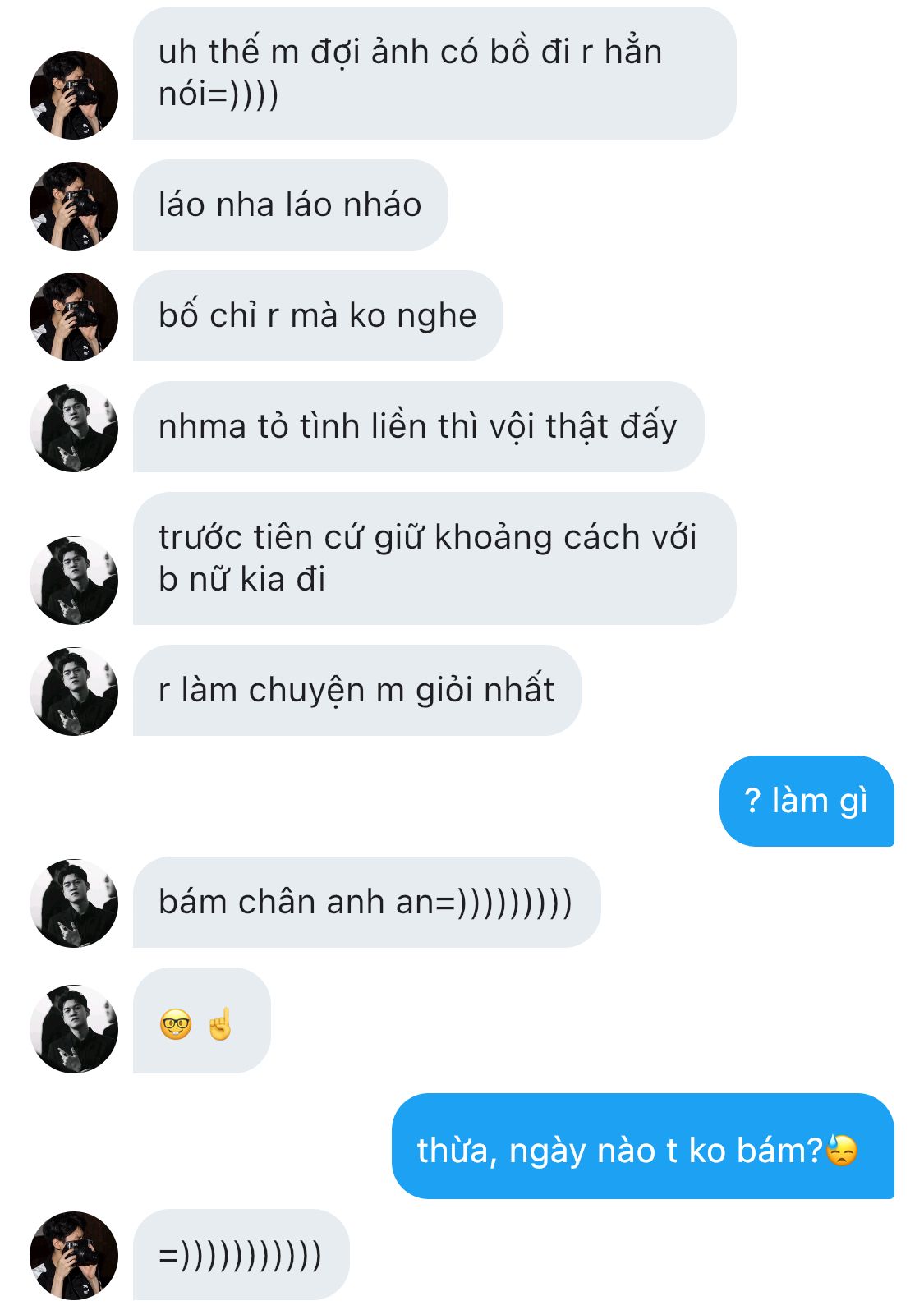Open sender avatar beside "r làm chuyện m giỏi nhất"
The image size is (924, 1310).
(x=74, y=692)
